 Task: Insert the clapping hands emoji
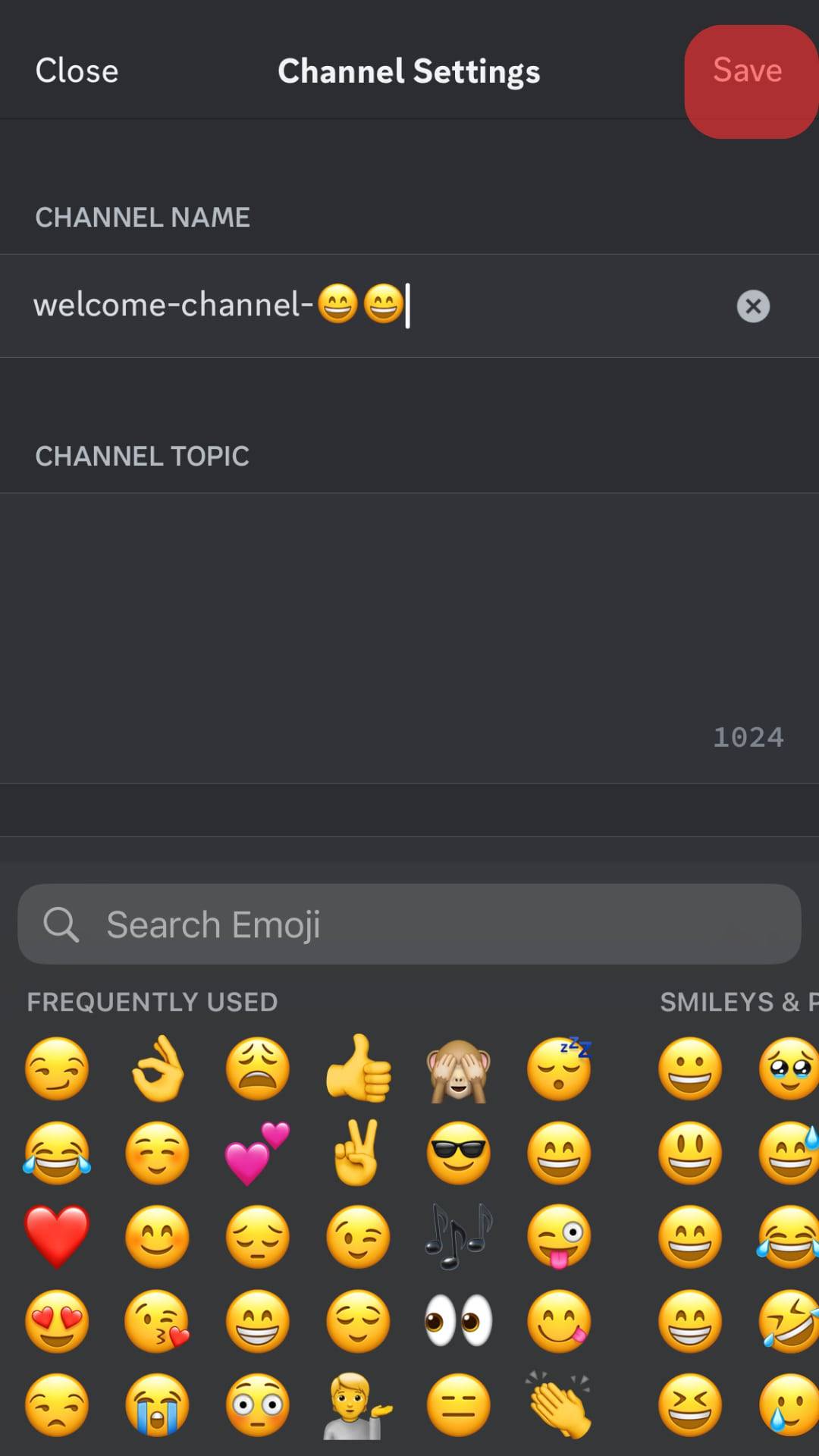coord(559,1404)
